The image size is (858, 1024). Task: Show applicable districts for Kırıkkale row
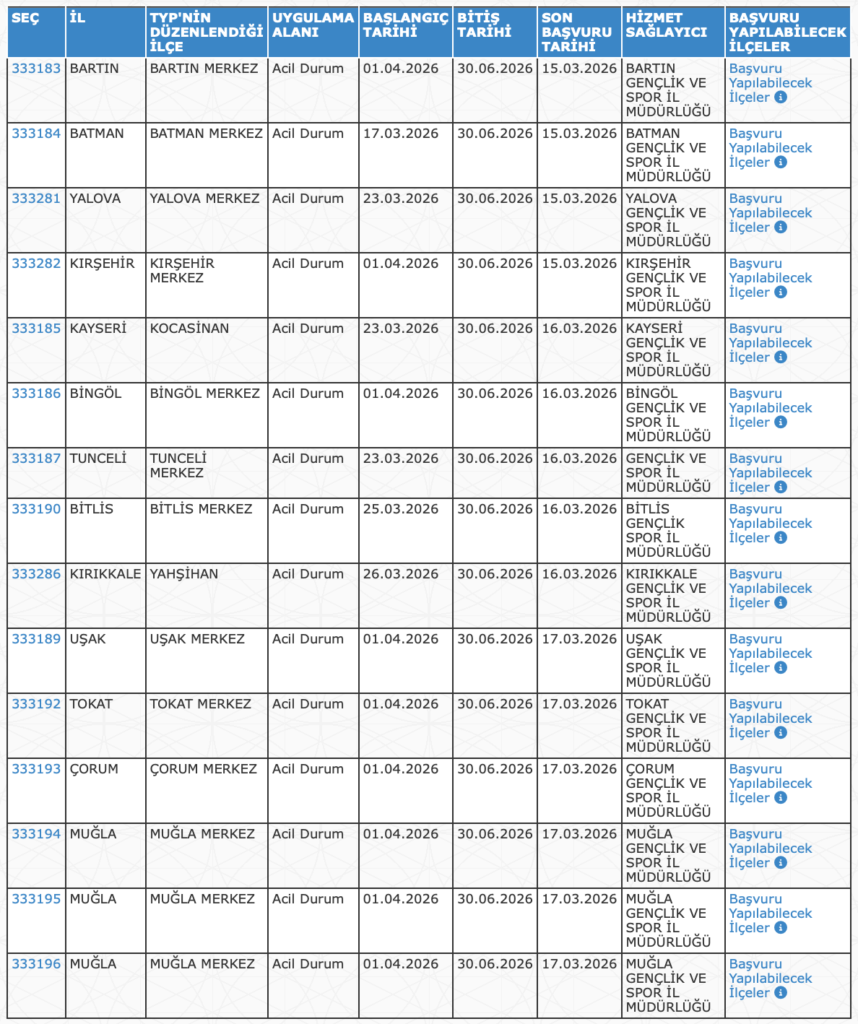(x=769, y=589)
